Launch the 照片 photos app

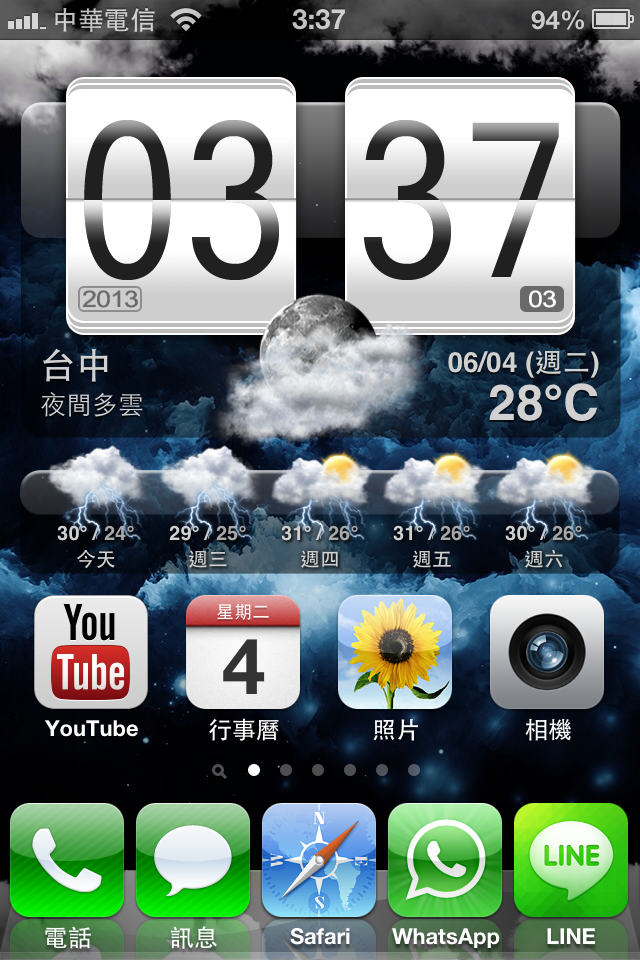click(x=395, y=652)
